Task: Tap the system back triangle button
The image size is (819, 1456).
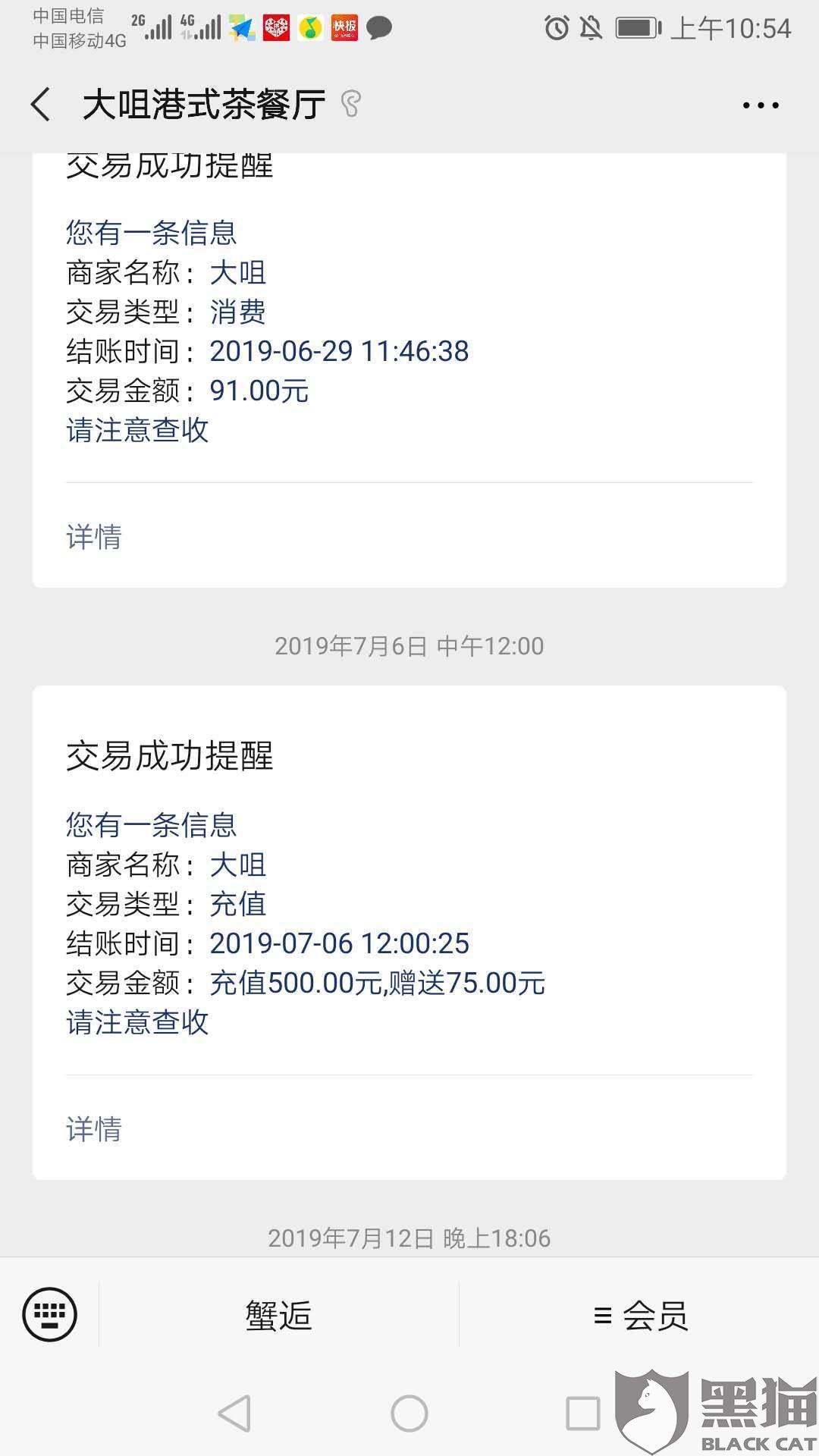Action: pos(234,1413)
